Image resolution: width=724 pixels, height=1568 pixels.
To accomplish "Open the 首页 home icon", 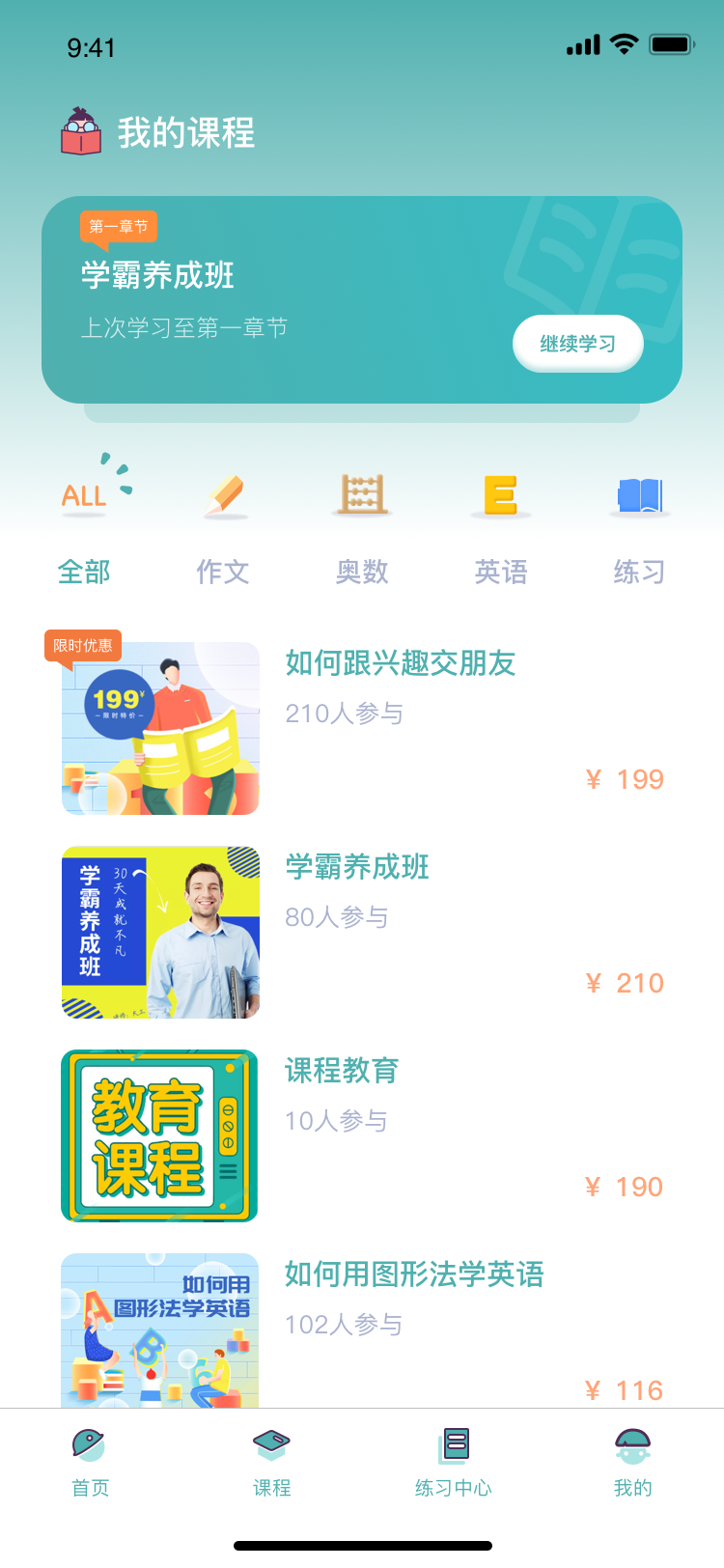I will (x=90, y=1444).
